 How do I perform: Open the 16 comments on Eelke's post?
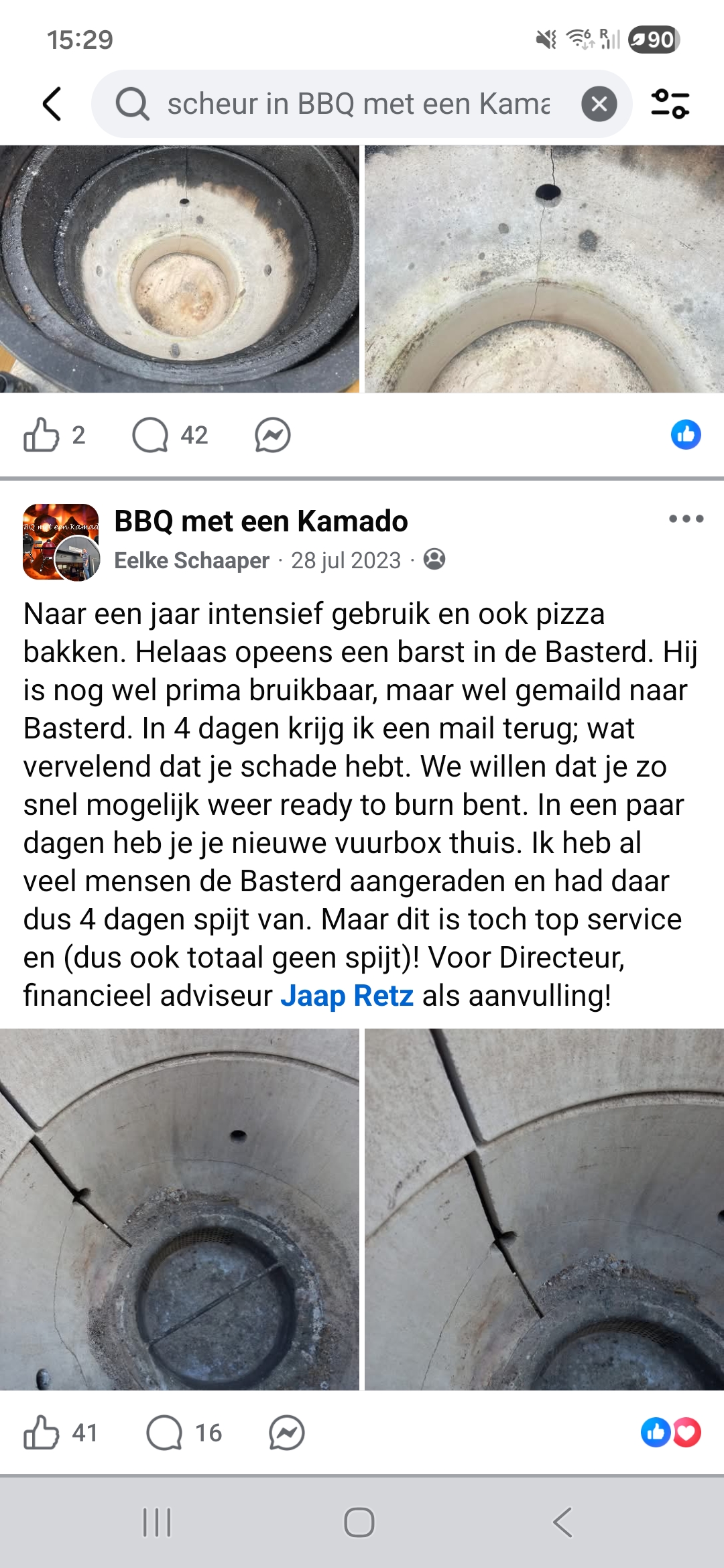click(x=184, y=1433)
